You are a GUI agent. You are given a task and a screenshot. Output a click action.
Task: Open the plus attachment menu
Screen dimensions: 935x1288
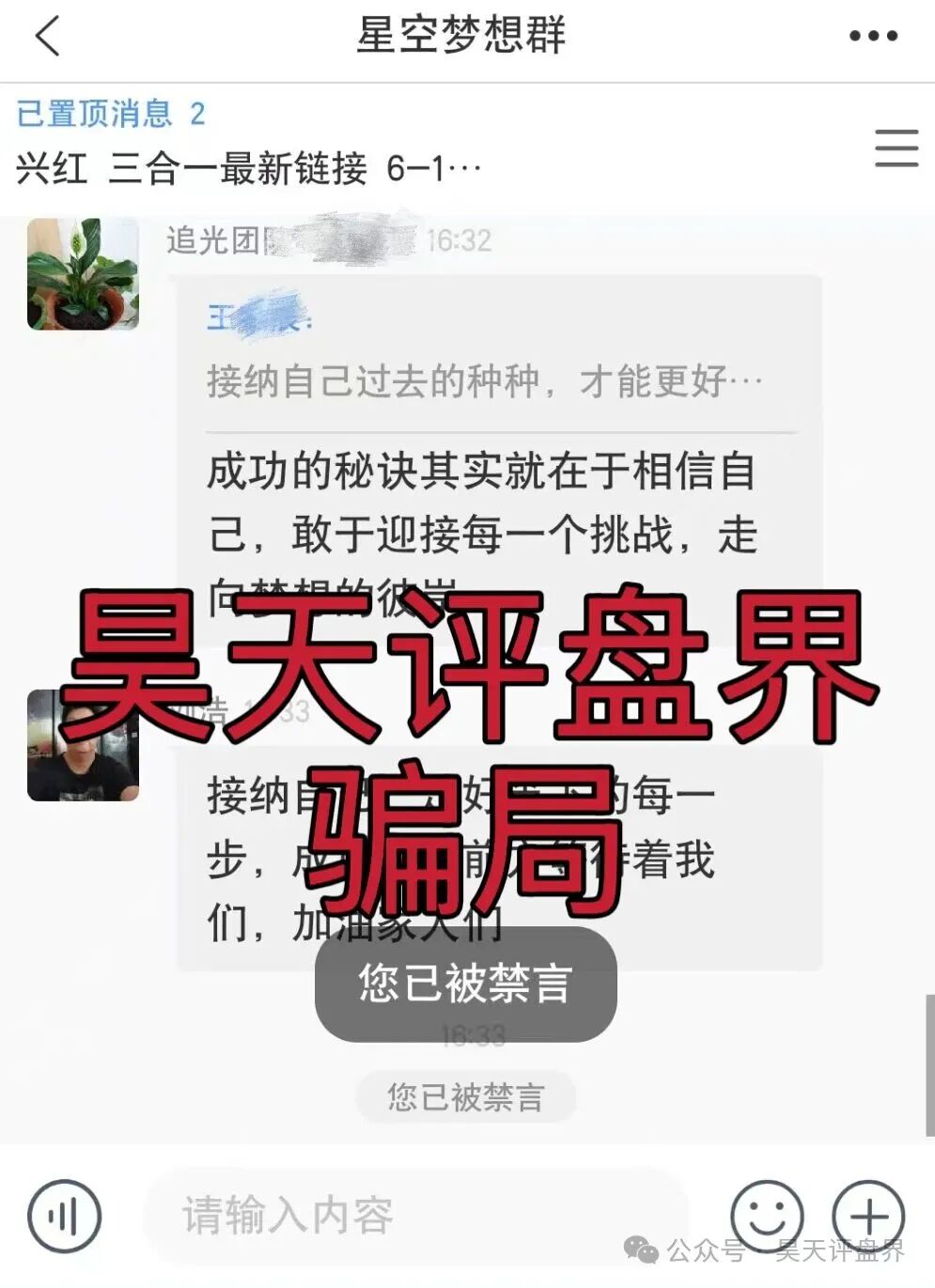pos(868,1217)
